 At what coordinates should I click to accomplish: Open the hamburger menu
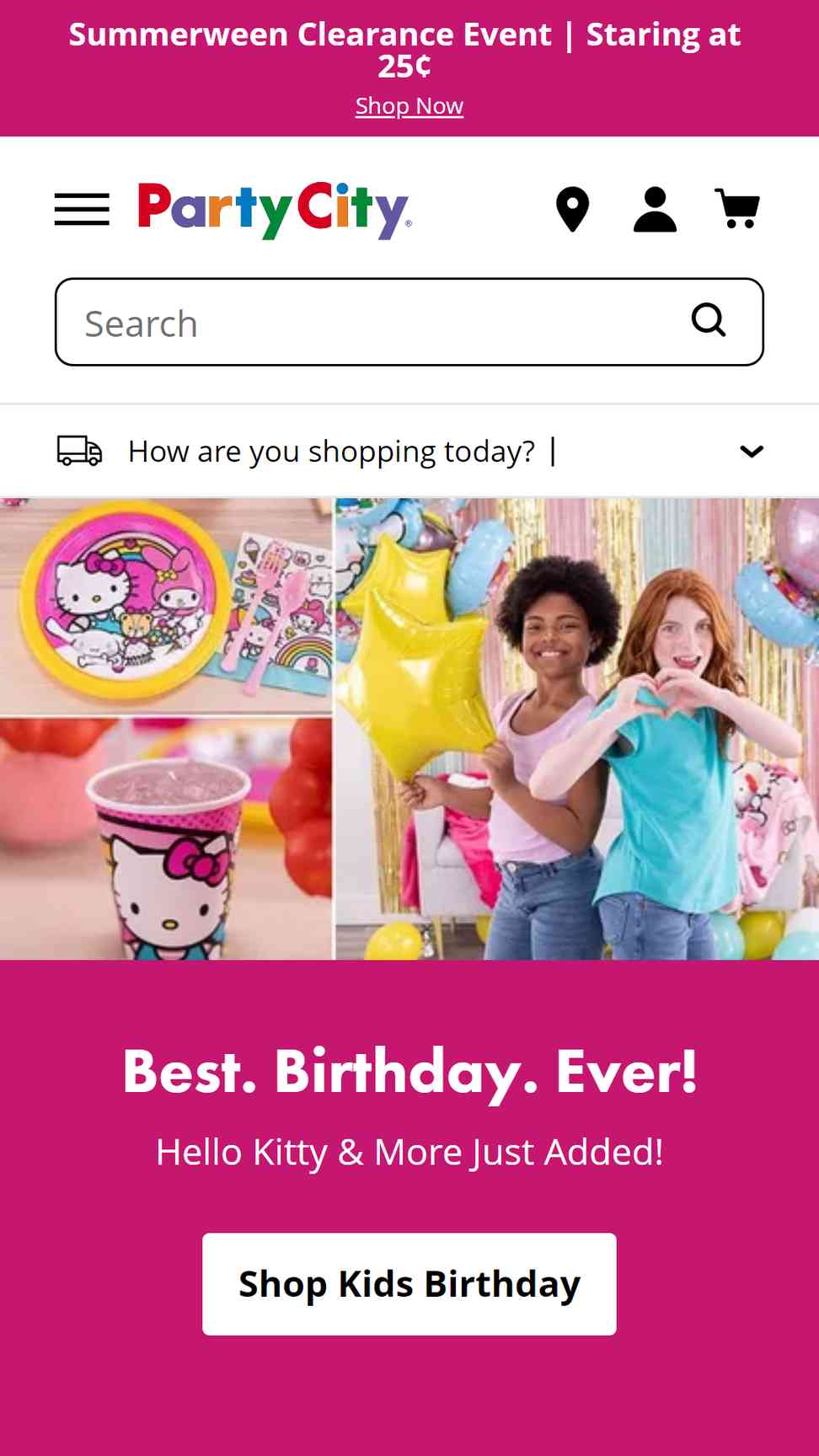(x=82, y=209)
